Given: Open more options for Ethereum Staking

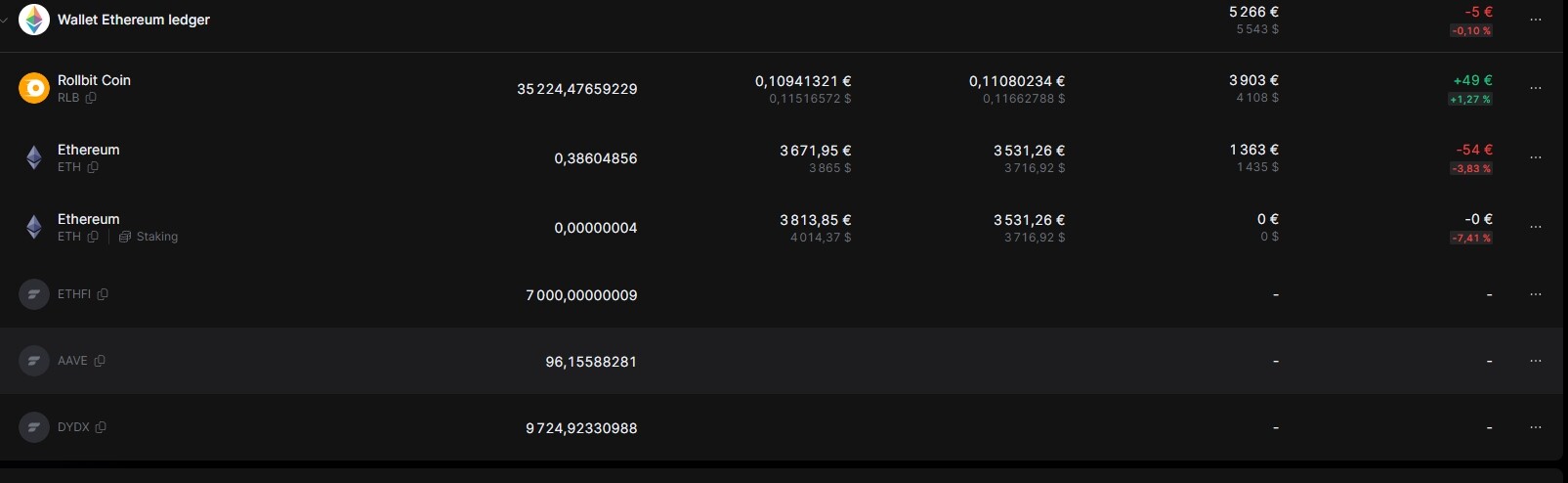Looking at the screenshot, I should pos(1535,227).
